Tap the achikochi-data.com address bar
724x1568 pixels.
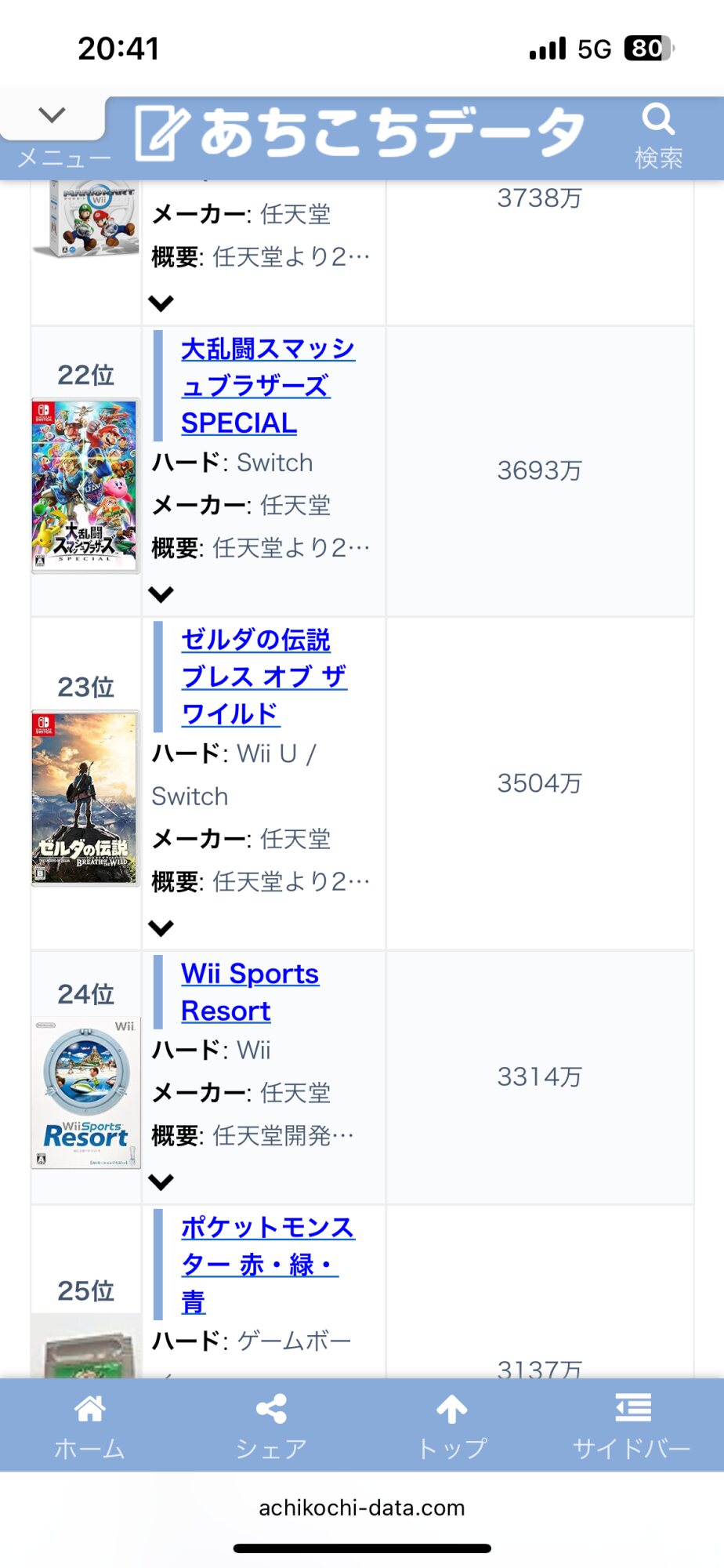pyautogui.click(x=362, y=1508)
